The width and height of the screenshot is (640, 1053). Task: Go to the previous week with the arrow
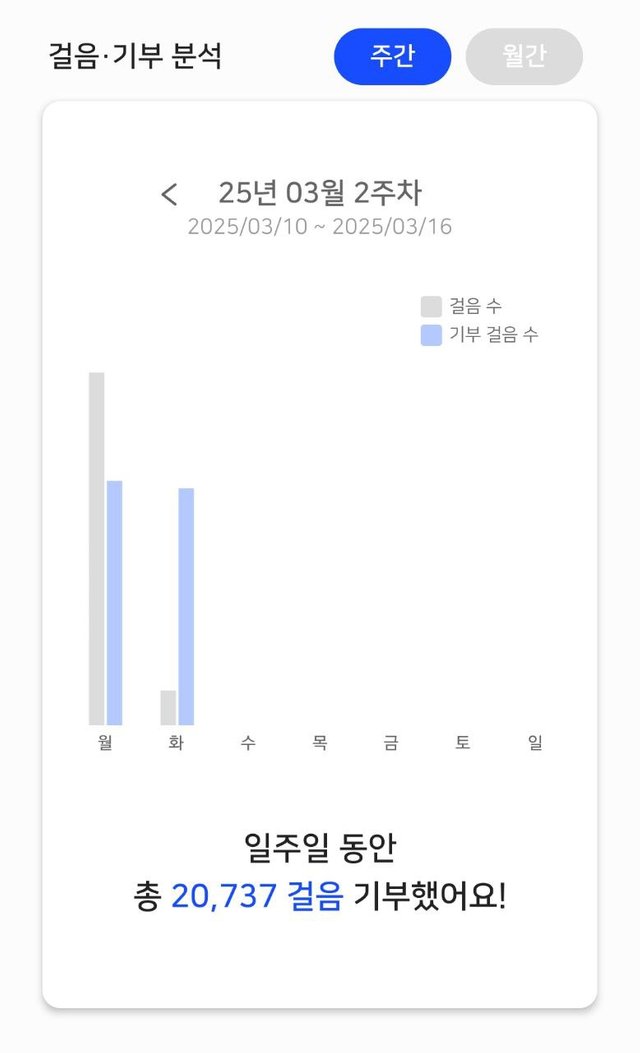pyautogui.click(x=169, y=194)
